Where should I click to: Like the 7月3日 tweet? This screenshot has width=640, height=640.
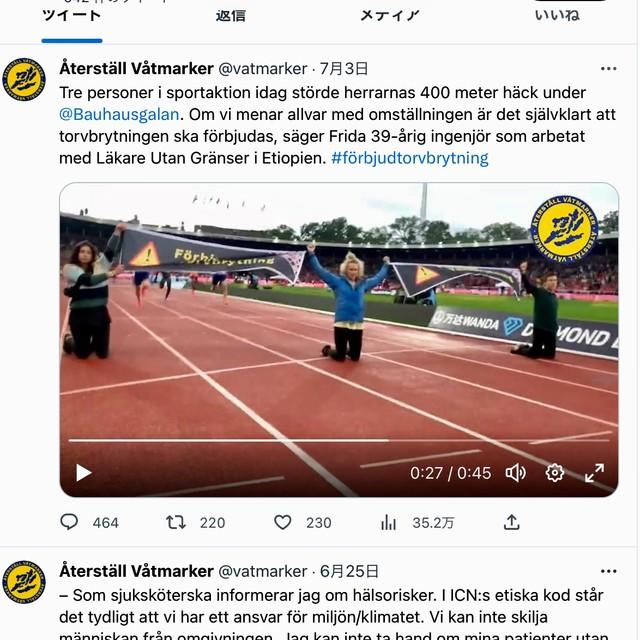click(x=283, y=522)
